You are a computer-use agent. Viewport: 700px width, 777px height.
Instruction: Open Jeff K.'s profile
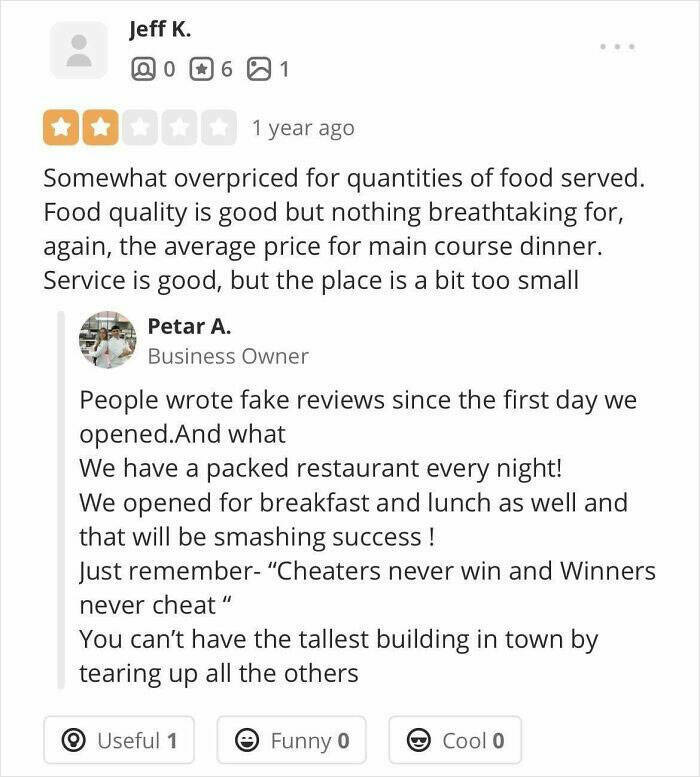coord(159,30)
